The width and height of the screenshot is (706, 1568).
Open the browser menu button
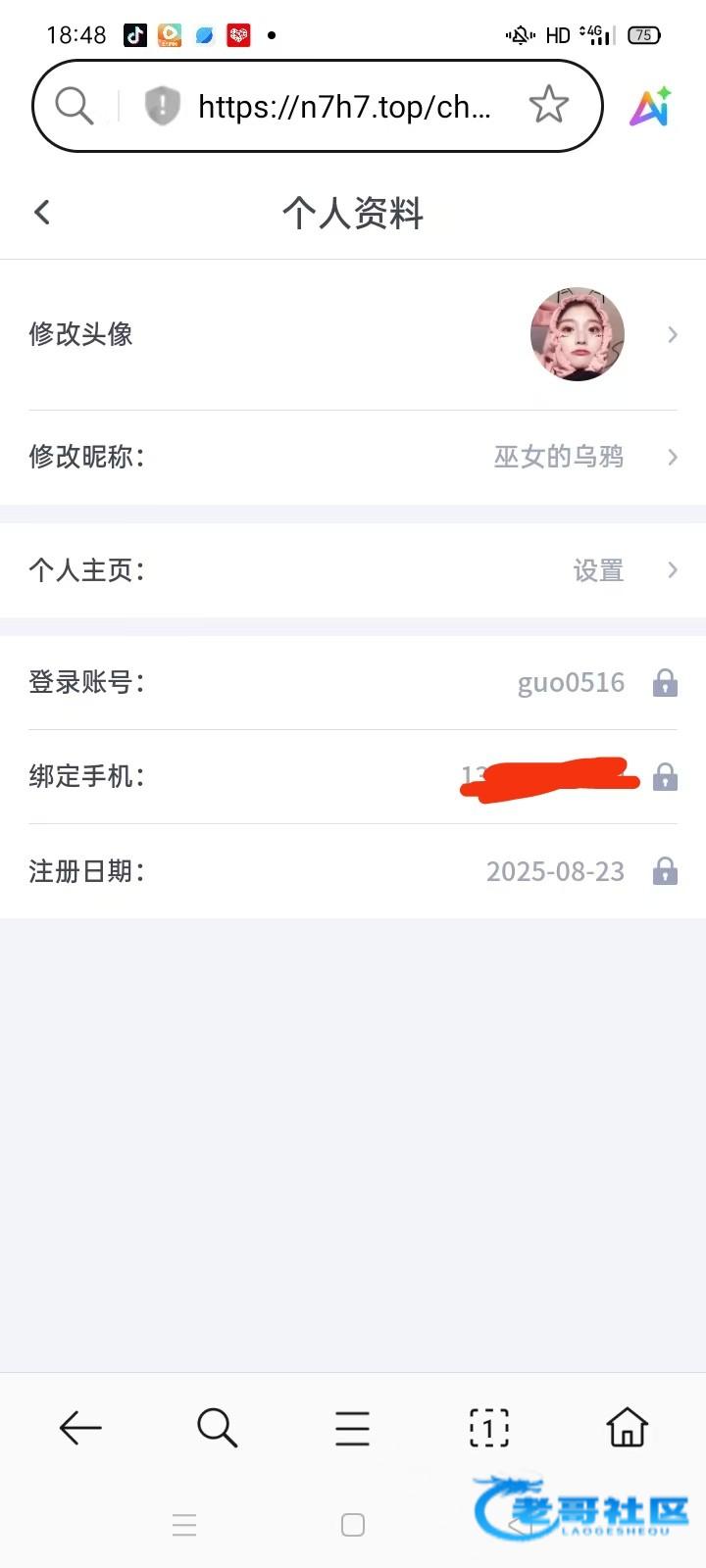[x=353, y=1428]
